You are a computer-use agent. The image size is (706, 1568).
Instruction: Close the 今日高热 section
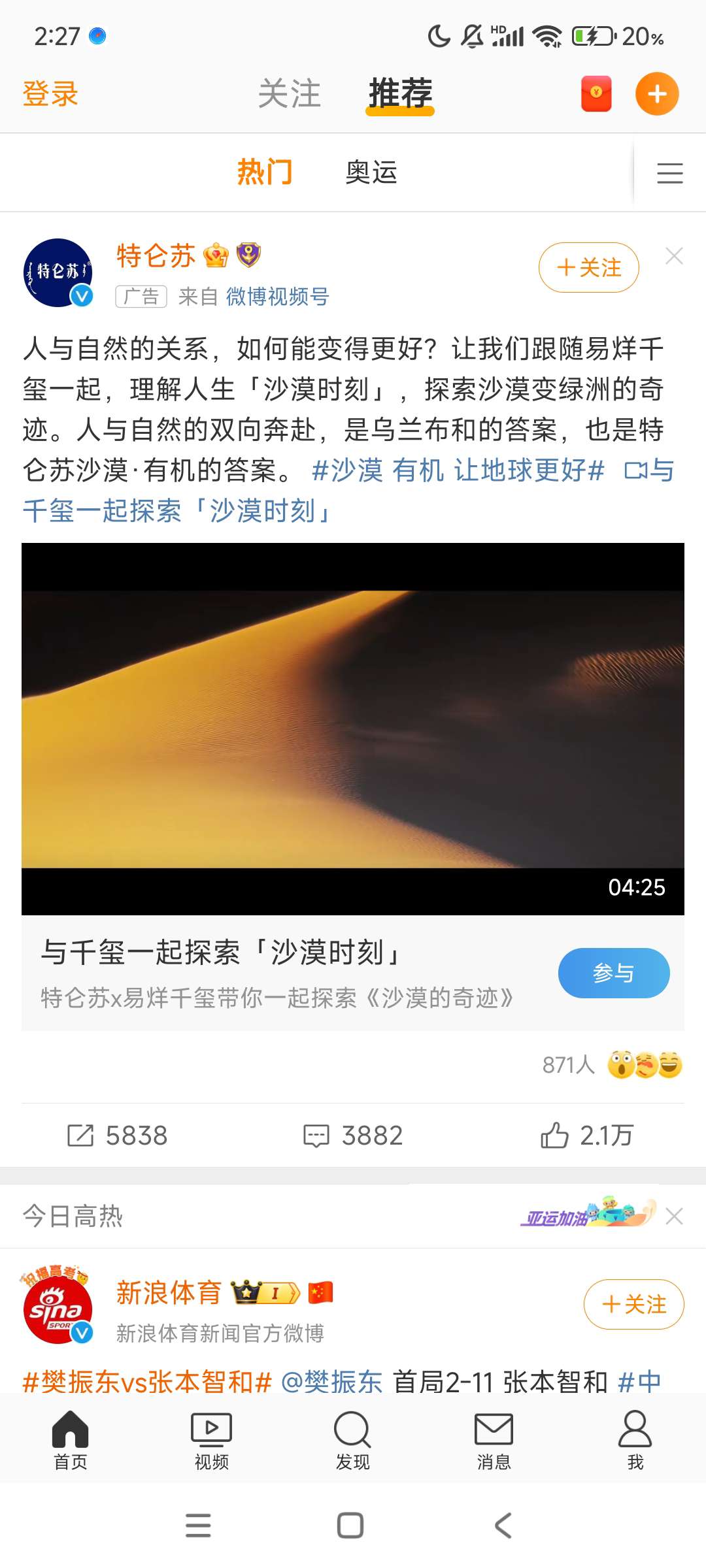click(x=674, y=1216)
